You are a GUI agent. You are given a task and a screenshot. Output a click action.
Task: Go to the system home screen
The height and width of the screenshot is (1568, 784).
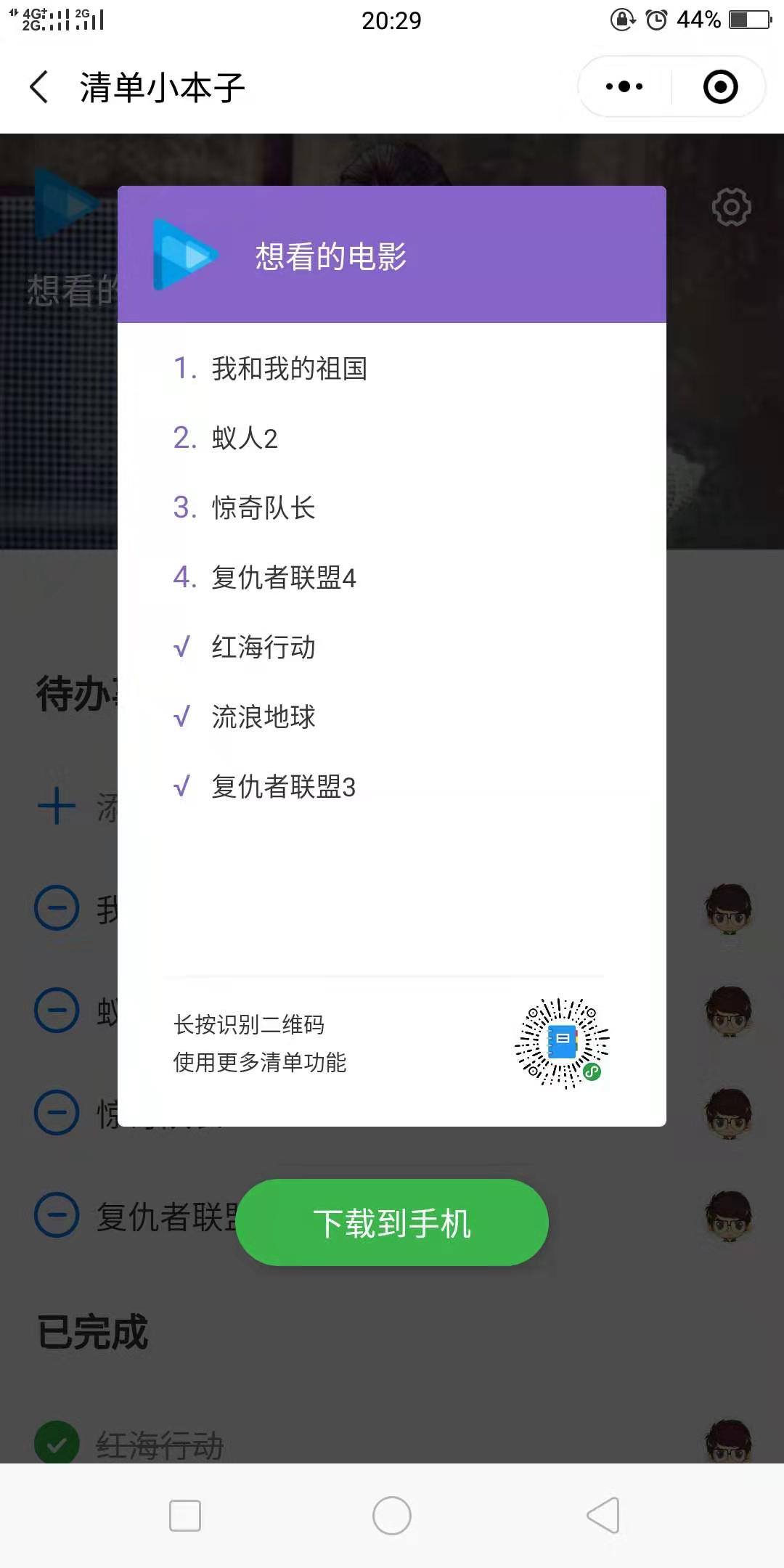tap(392, 1516)
